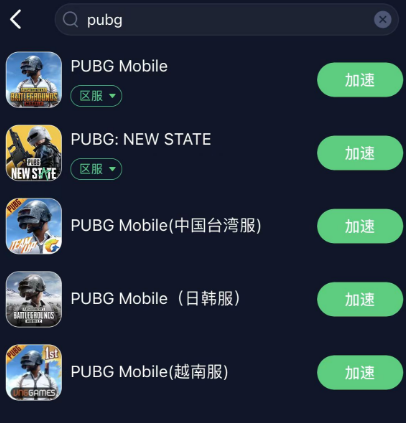
Task: Expand 区服 dropdown under PUBG: NEW STATE
Action: click(96, 169)
